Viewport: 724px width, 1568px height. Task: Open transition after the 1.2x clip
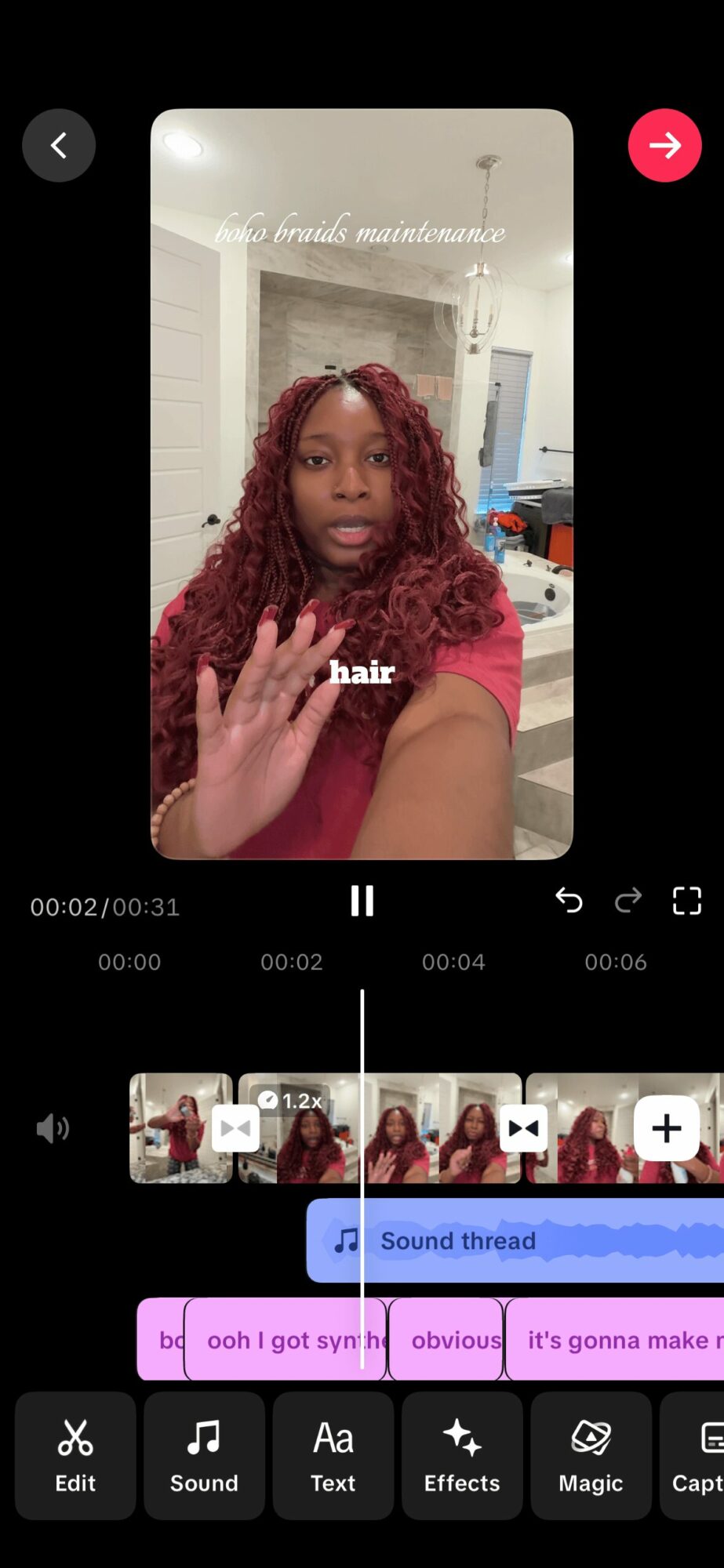(523, 1129)
